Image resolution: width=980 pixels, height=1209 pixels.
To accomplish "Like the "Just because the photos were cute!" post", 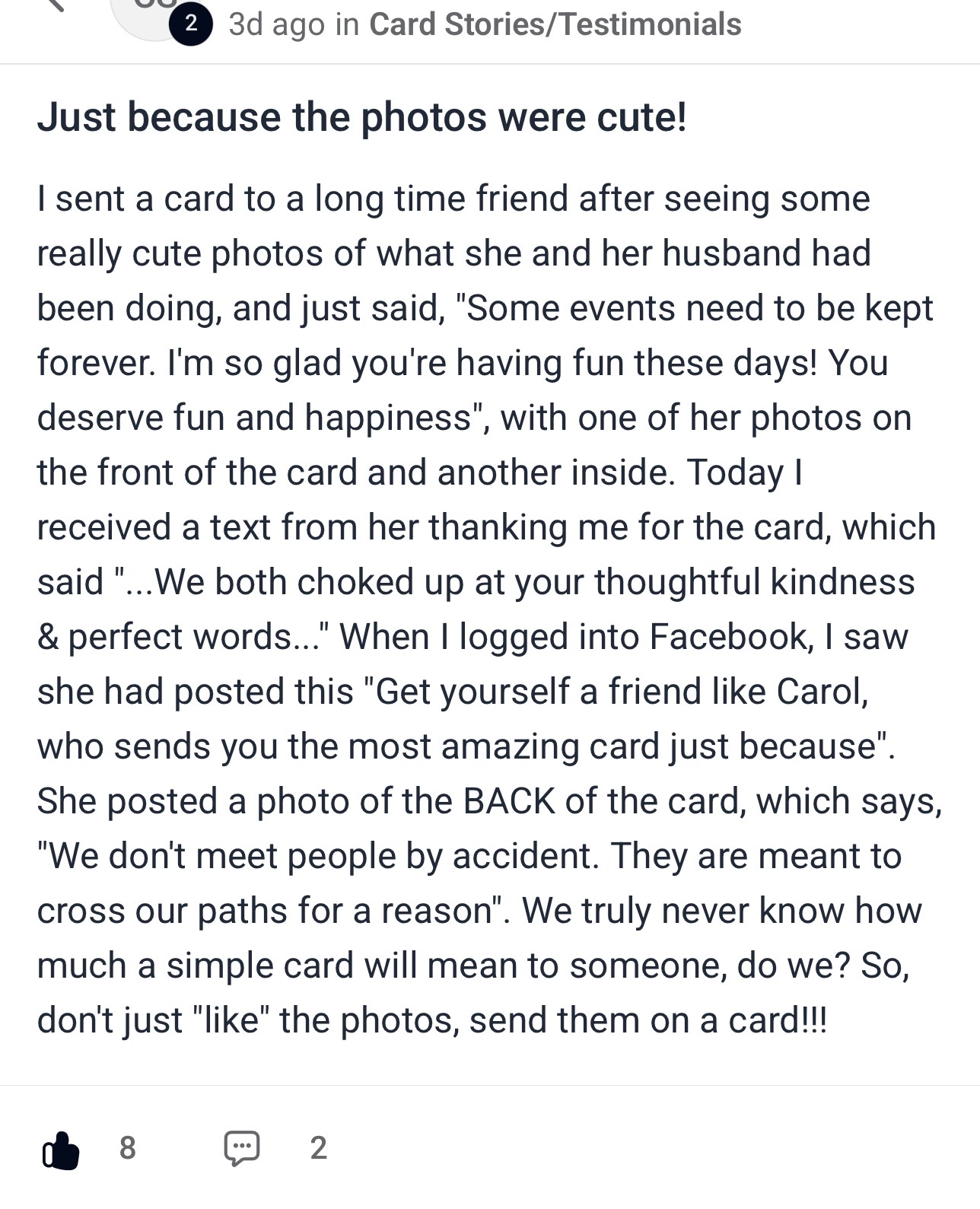I will pos(62,1149).
